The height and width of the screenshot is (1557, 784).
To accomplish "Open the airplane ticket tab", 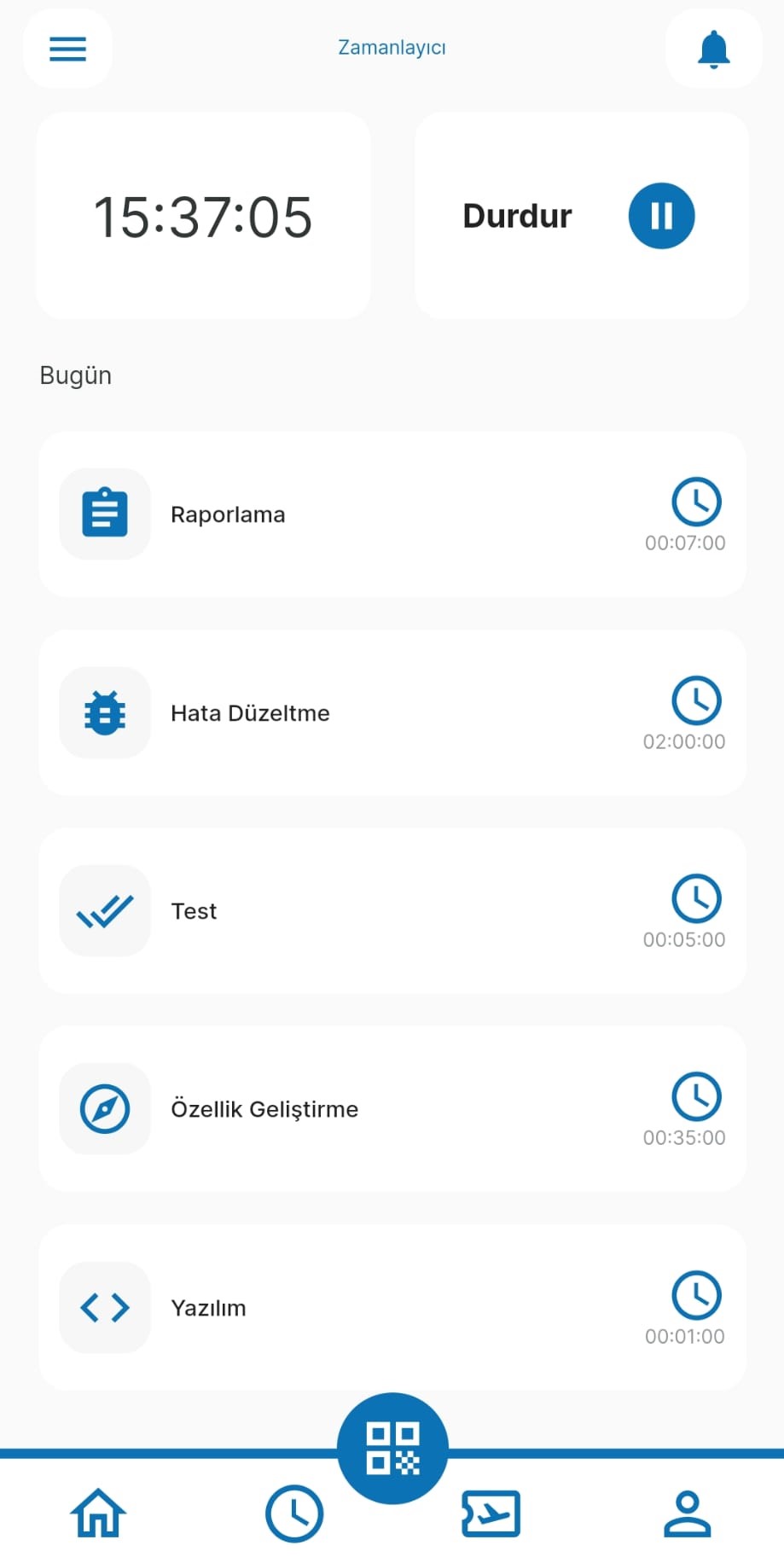I will [x=491, y=1513].
